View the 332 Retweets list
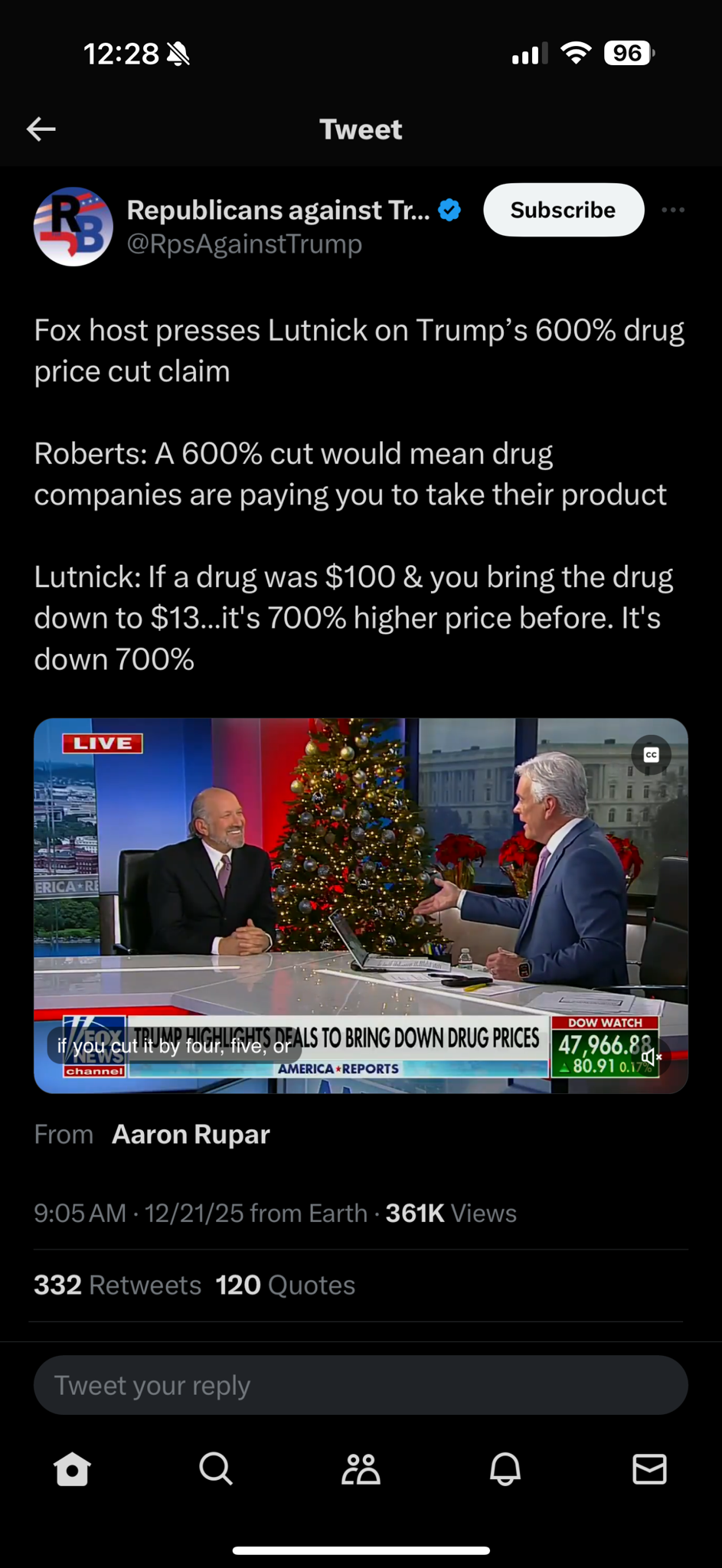The width and height of the screenshot is (722, 1568). tap(117, 1285)
